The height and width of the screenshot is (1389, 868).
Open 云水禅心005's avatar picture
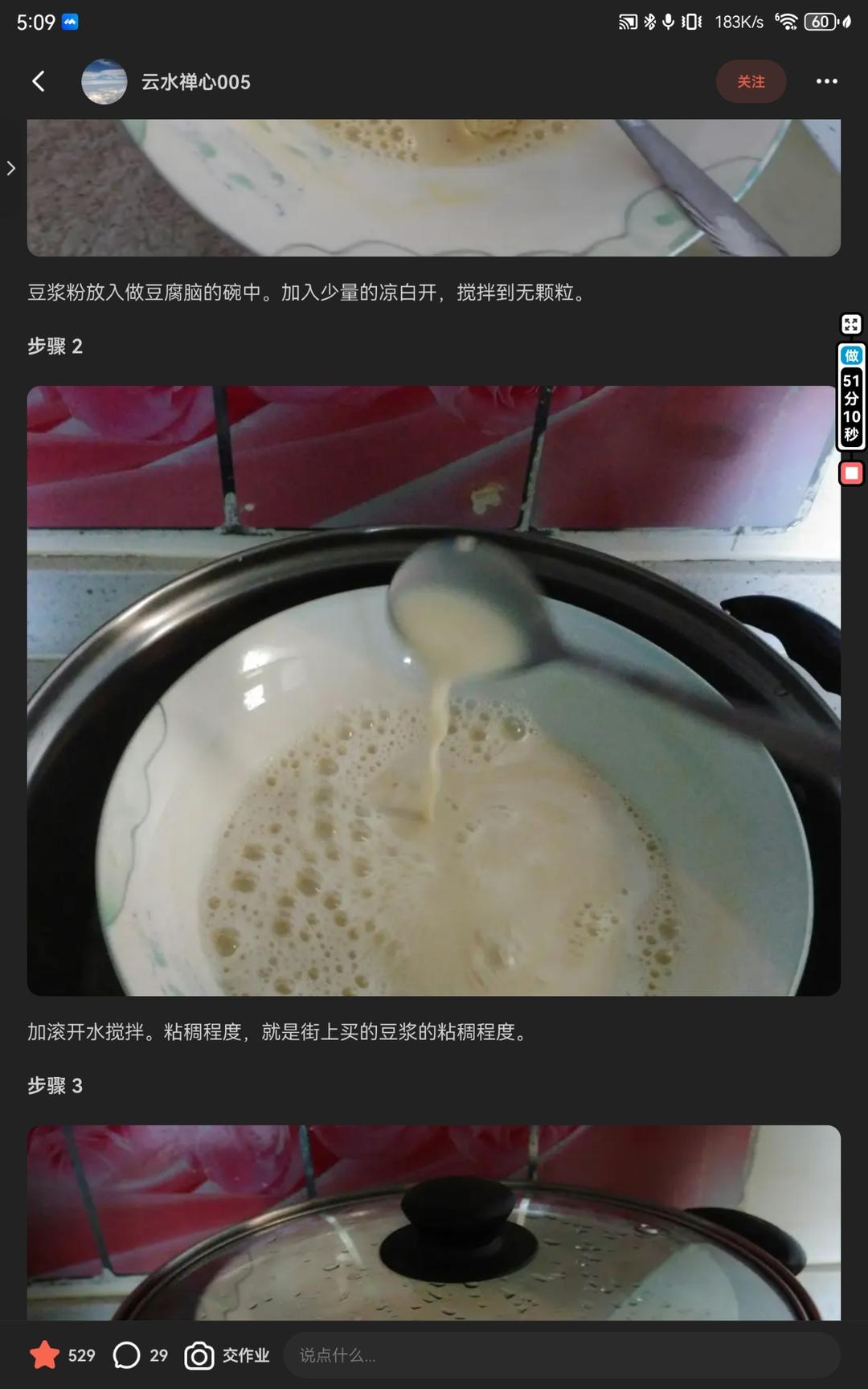[x=104, y=81]
